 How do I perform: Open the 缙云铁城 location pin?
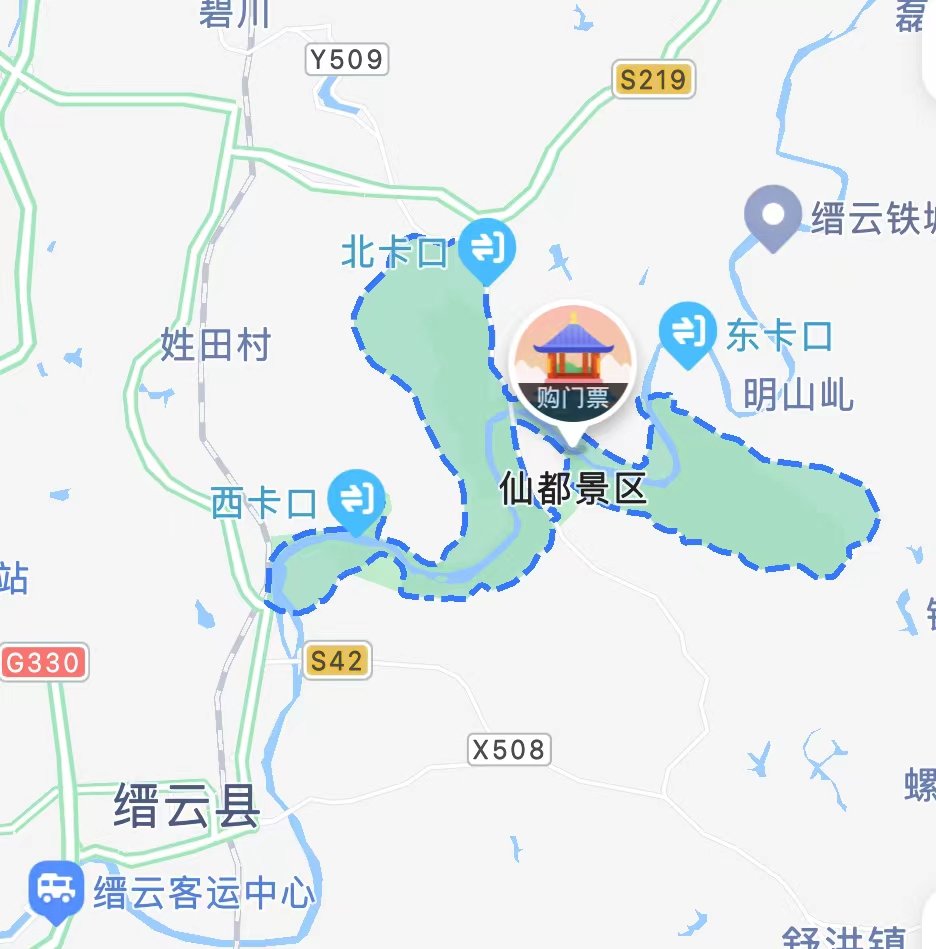775,215
